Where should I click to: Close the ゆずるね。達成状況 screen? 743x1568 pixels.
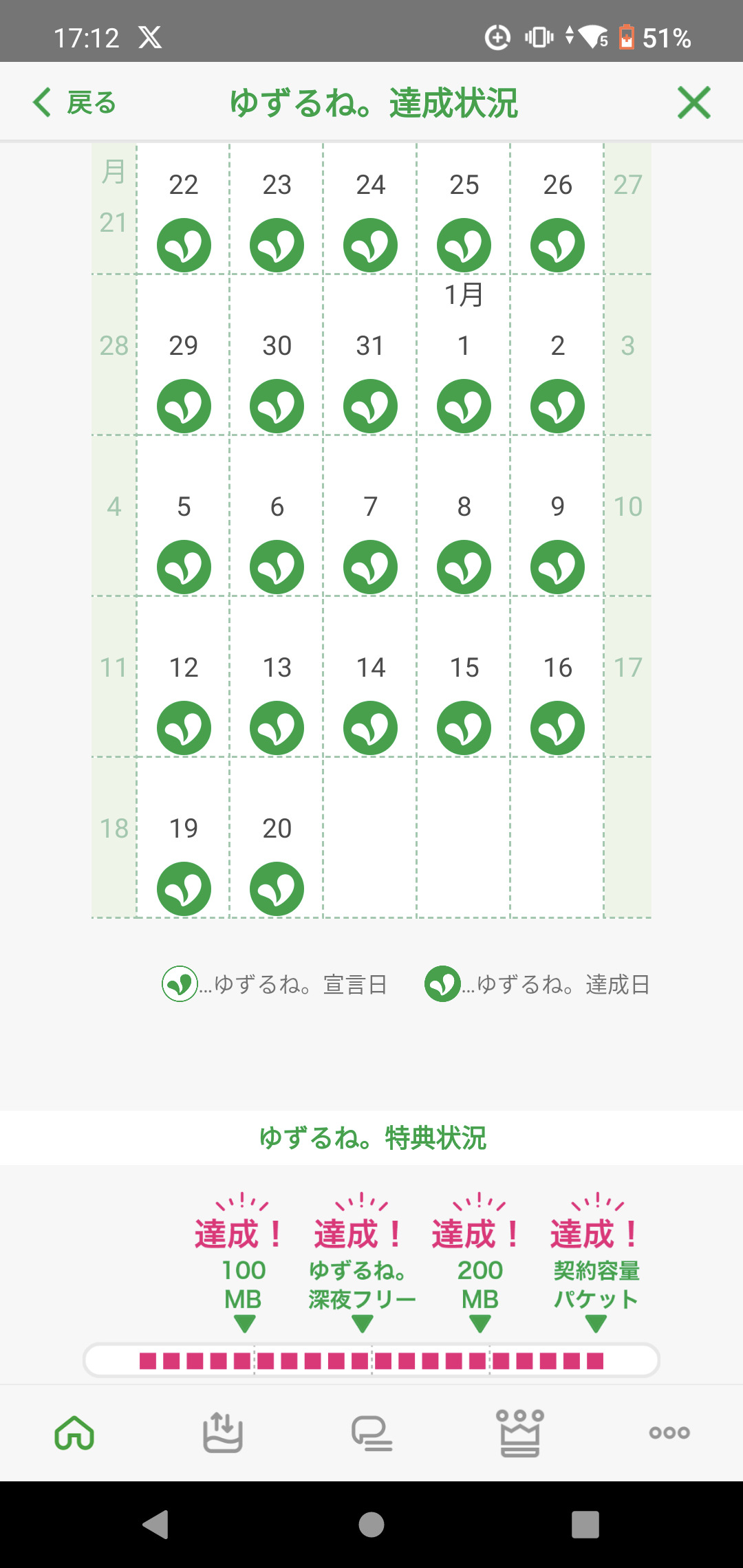693,103
